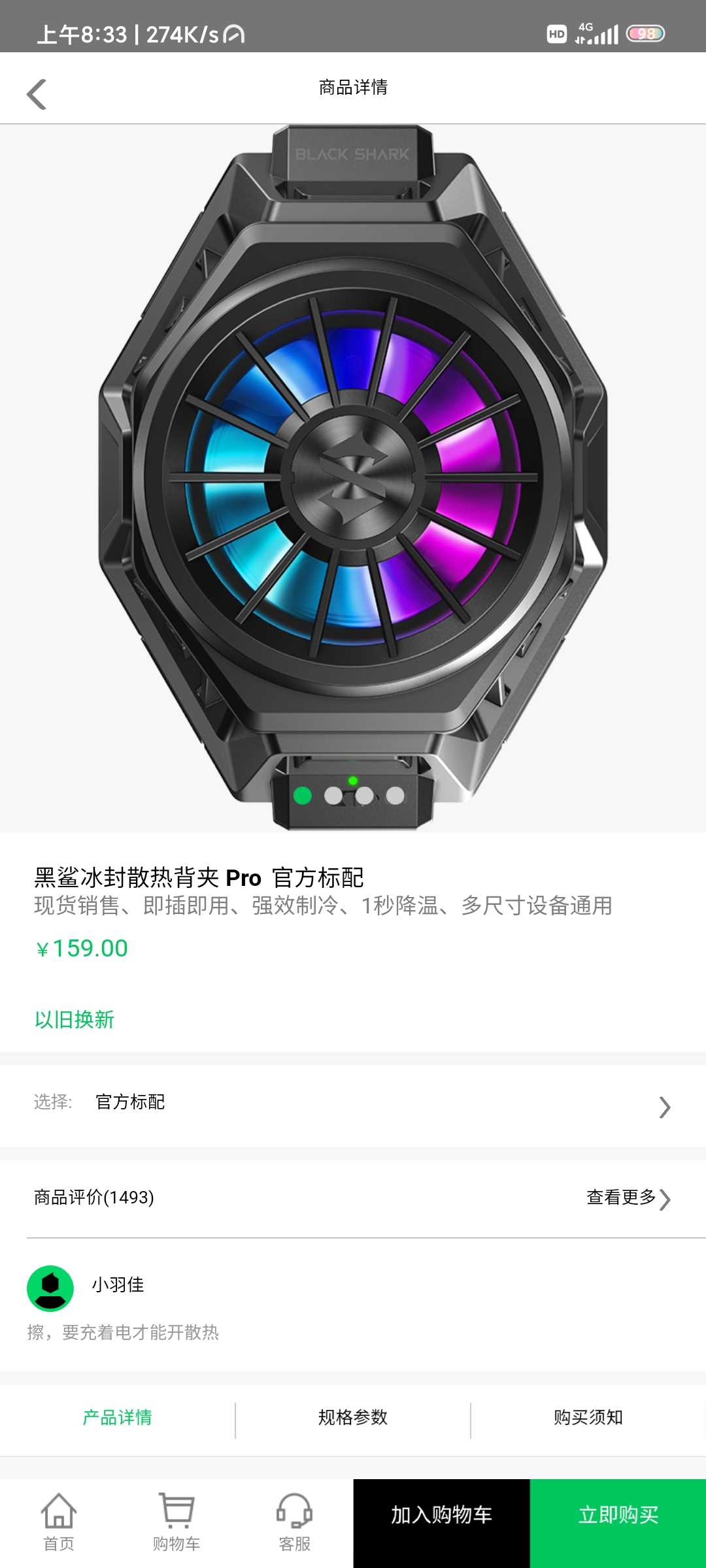View more reviews via 查看更多
706x1568 pixels.
(x=629, y=1198)
